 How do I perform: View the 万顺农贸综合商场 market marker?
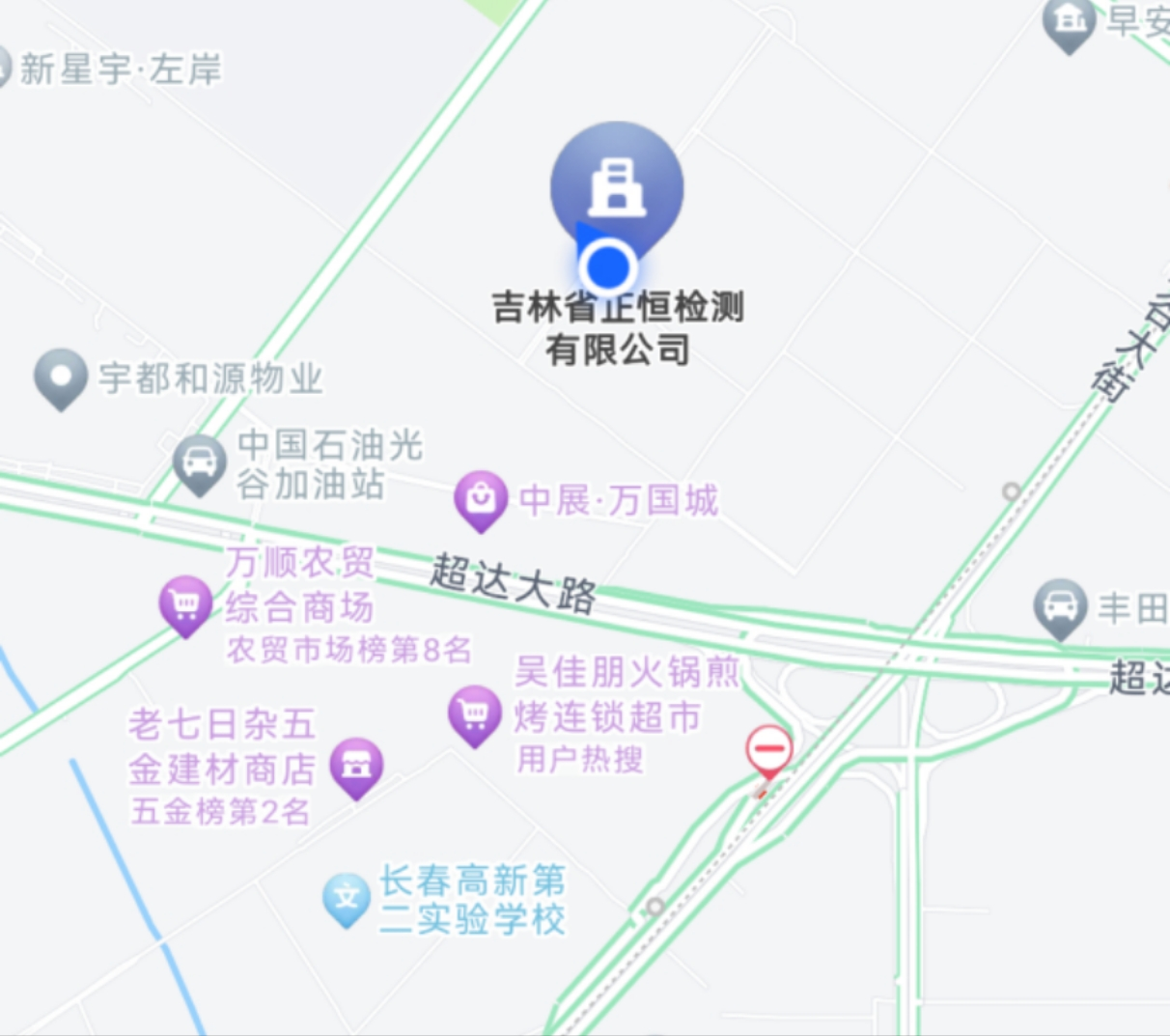coord(185,604)
